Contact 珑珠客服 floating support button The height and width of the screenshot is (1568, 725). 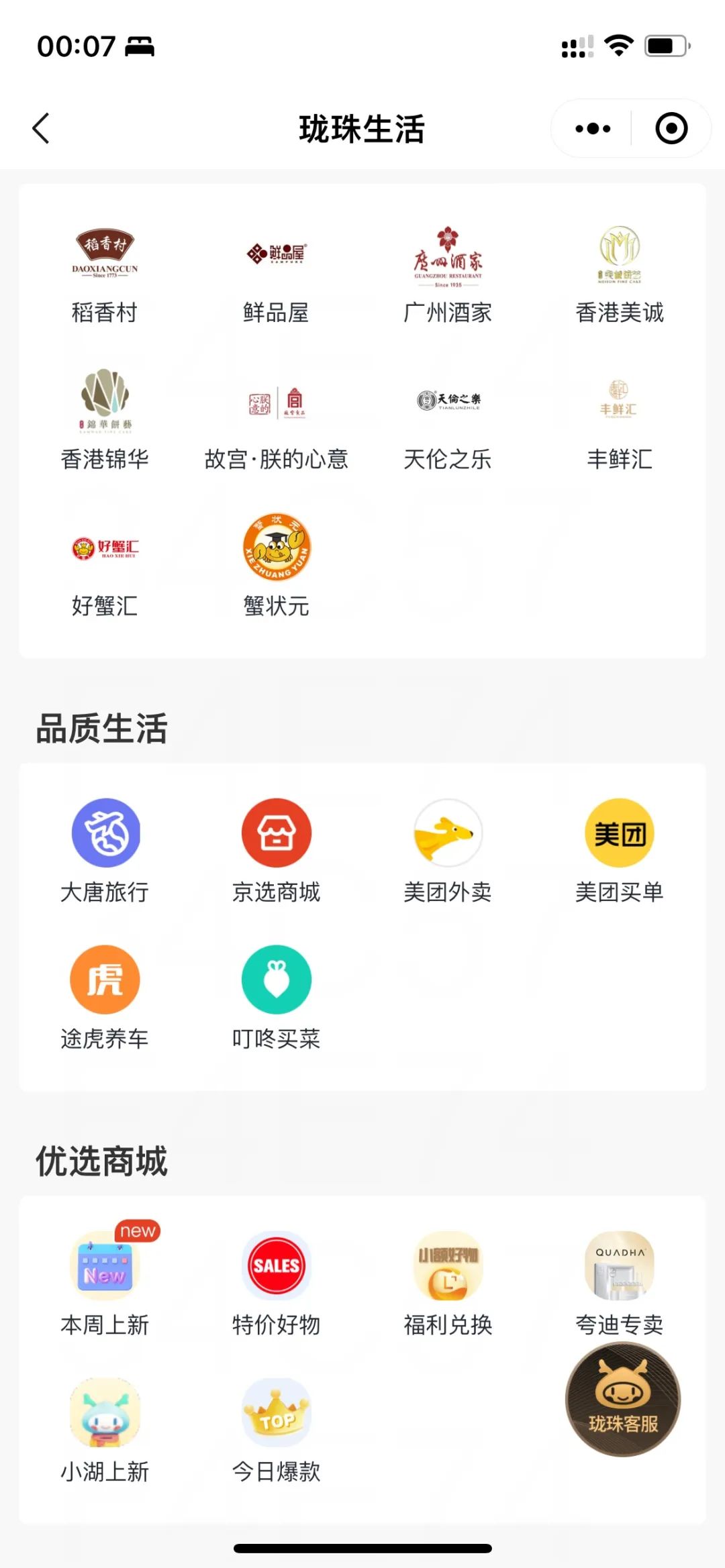click(x=623, y=1399)
